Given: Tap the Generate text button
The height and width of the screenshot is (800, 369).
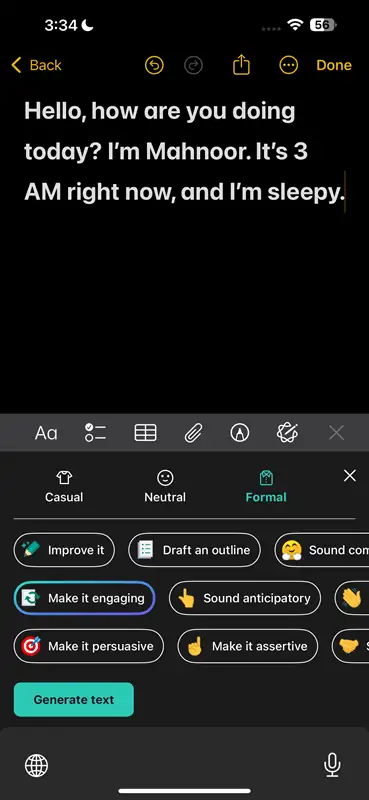Looking at the screenshot, I should 73,699.
